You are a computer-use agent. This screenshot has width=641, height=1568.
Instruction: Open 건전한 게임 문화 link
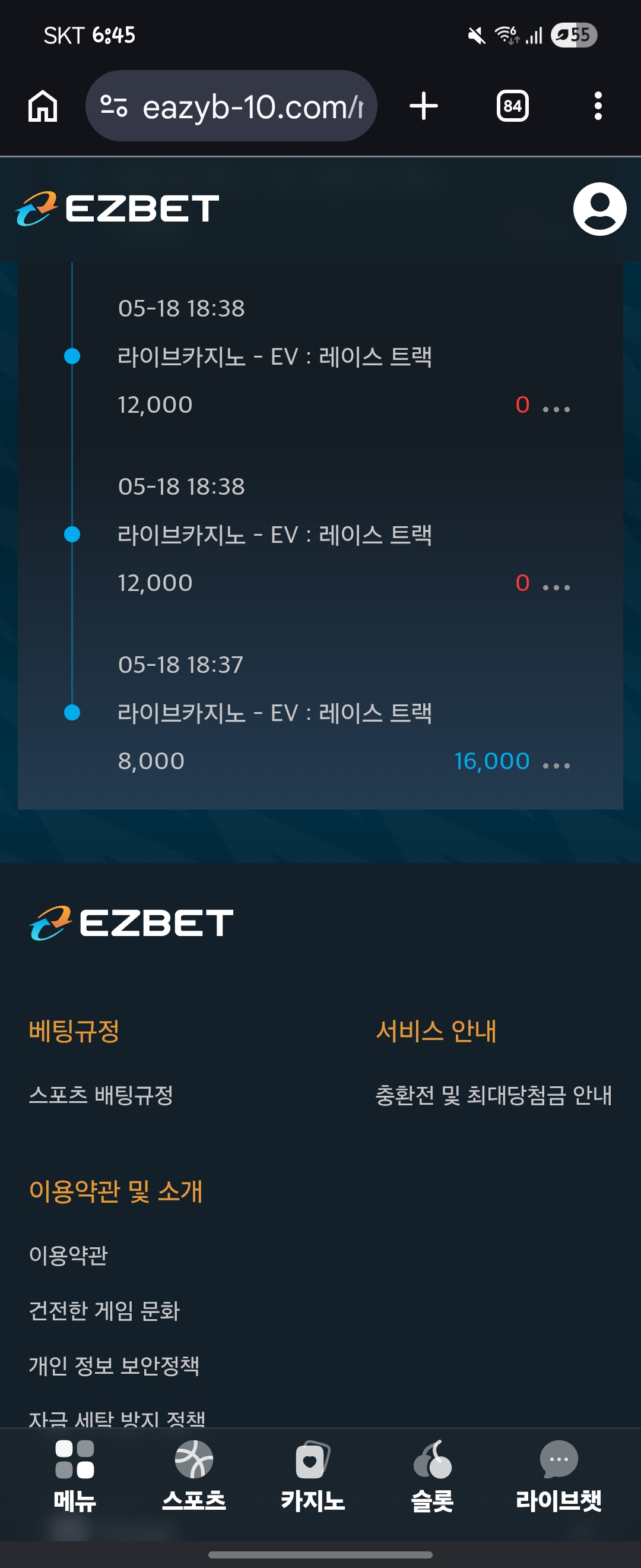104,1310
